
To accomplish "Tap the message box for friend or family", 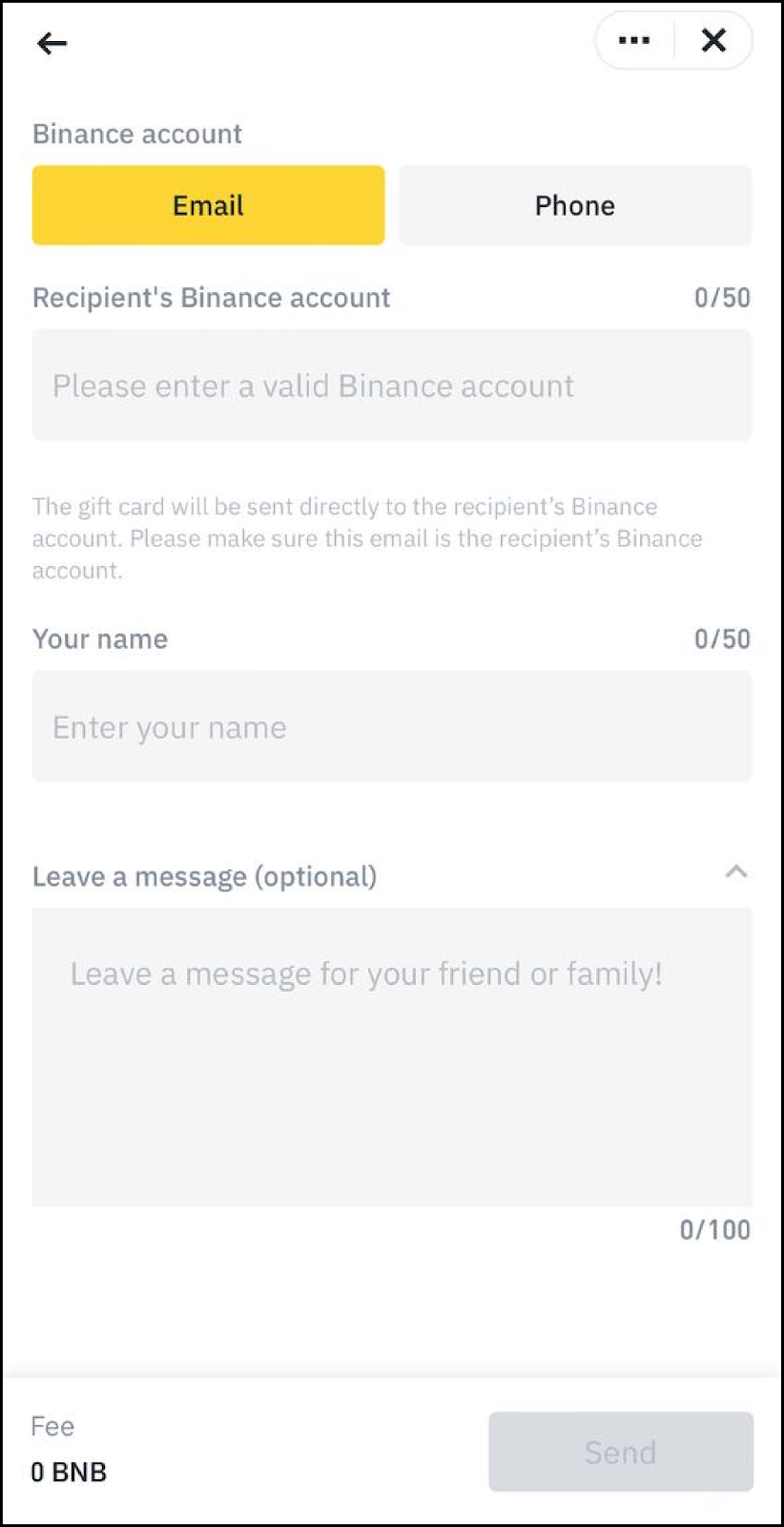I will [x=391, y=1056].
